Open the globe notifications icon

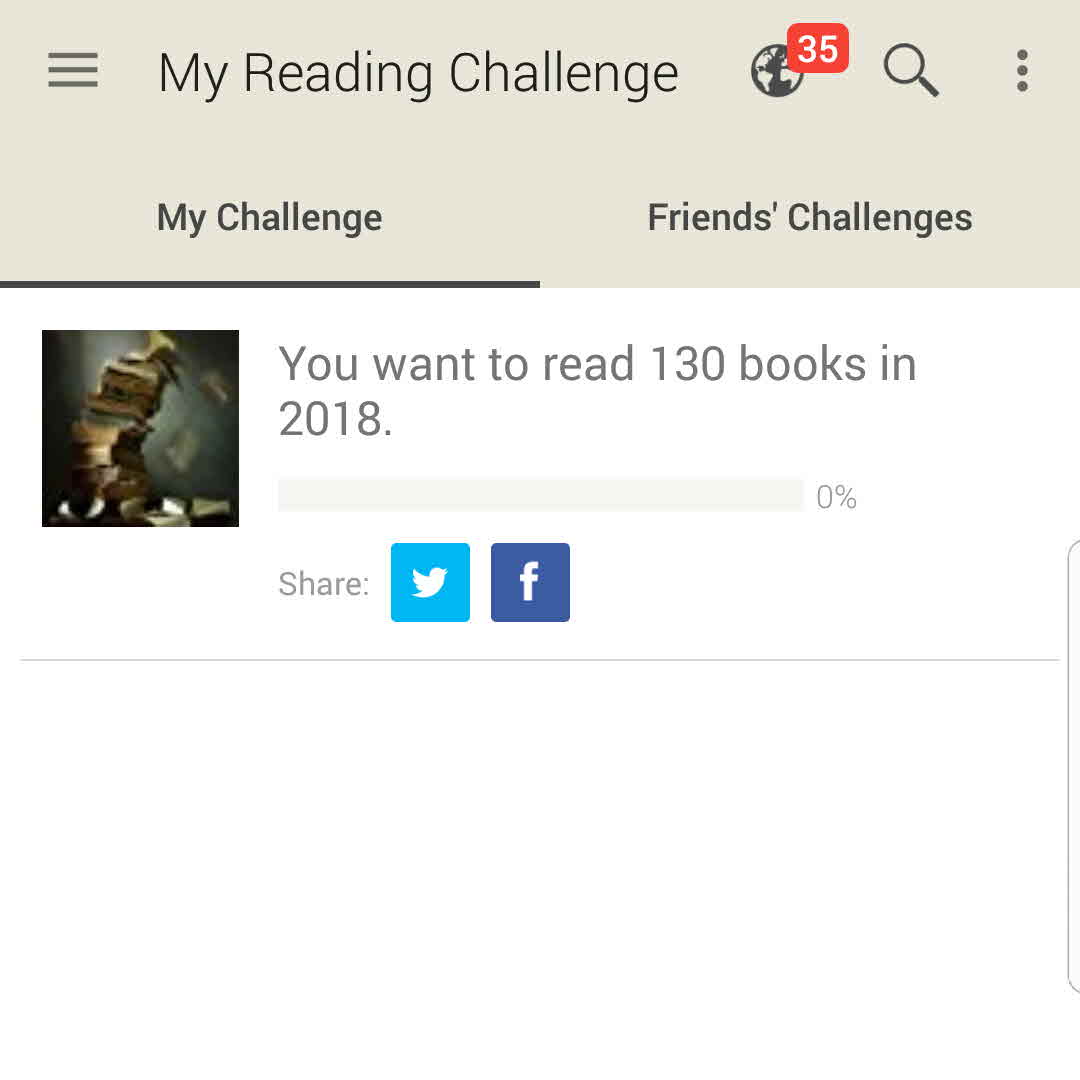(x=779, y=72)
